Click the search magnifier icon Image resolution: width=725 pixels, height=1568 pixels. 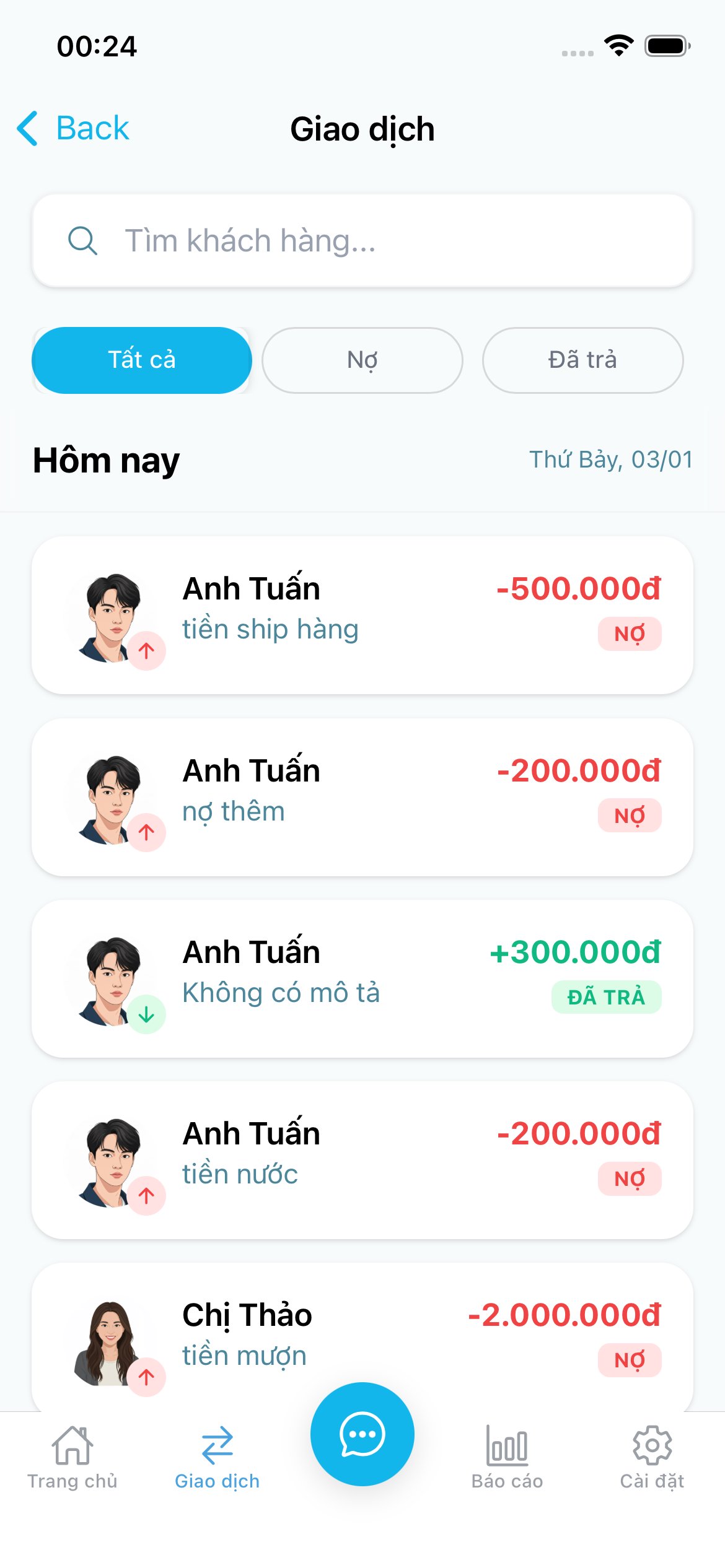pos(84,240)
